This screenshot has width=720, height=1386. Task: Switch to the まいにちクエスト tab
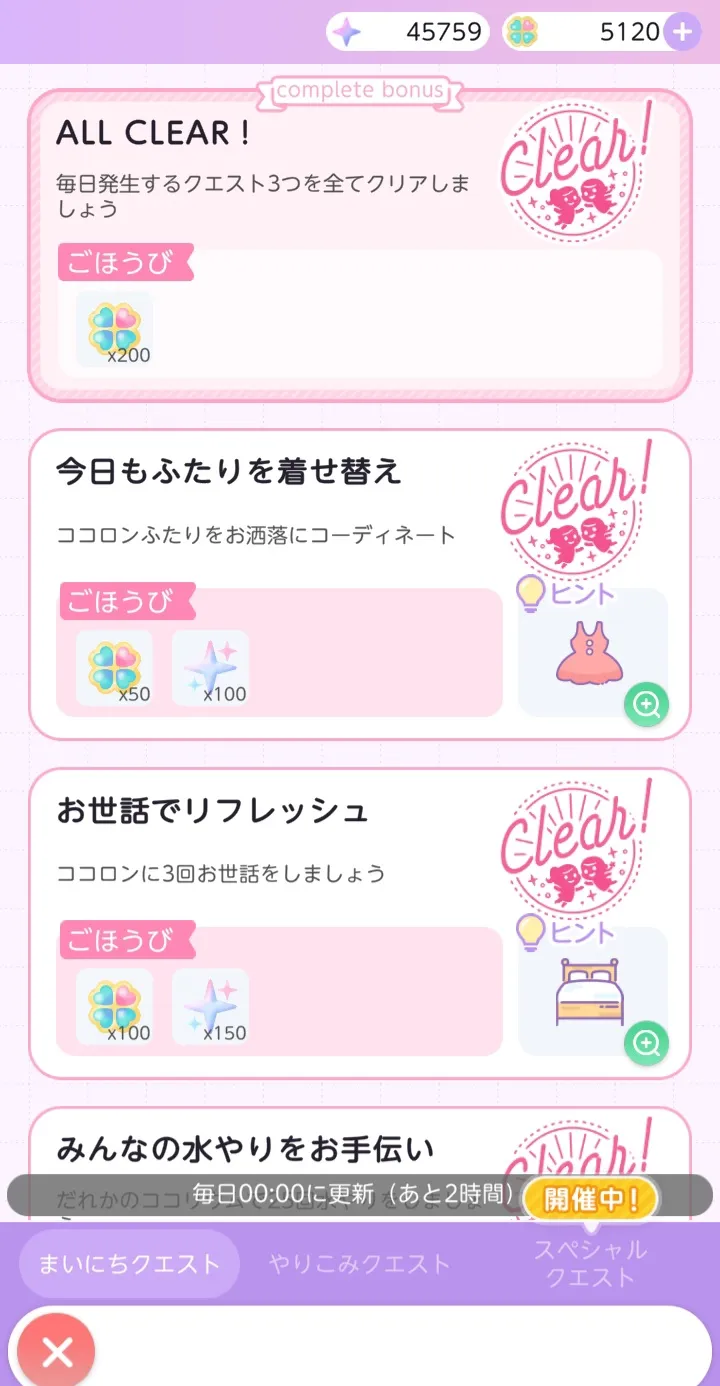coord(129,1264)
